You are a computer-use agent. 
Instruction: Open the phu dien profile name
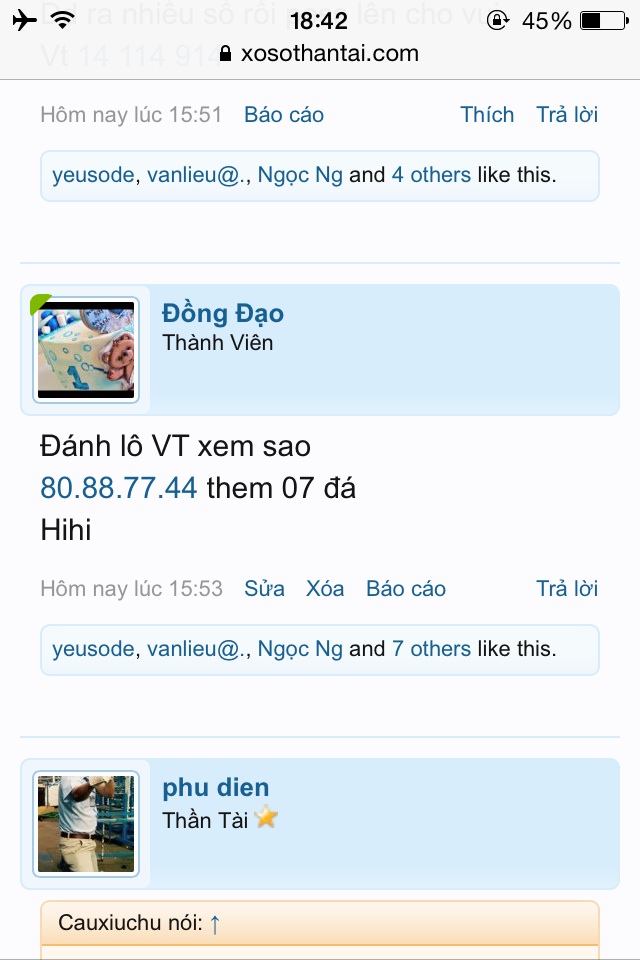point(216,787)
